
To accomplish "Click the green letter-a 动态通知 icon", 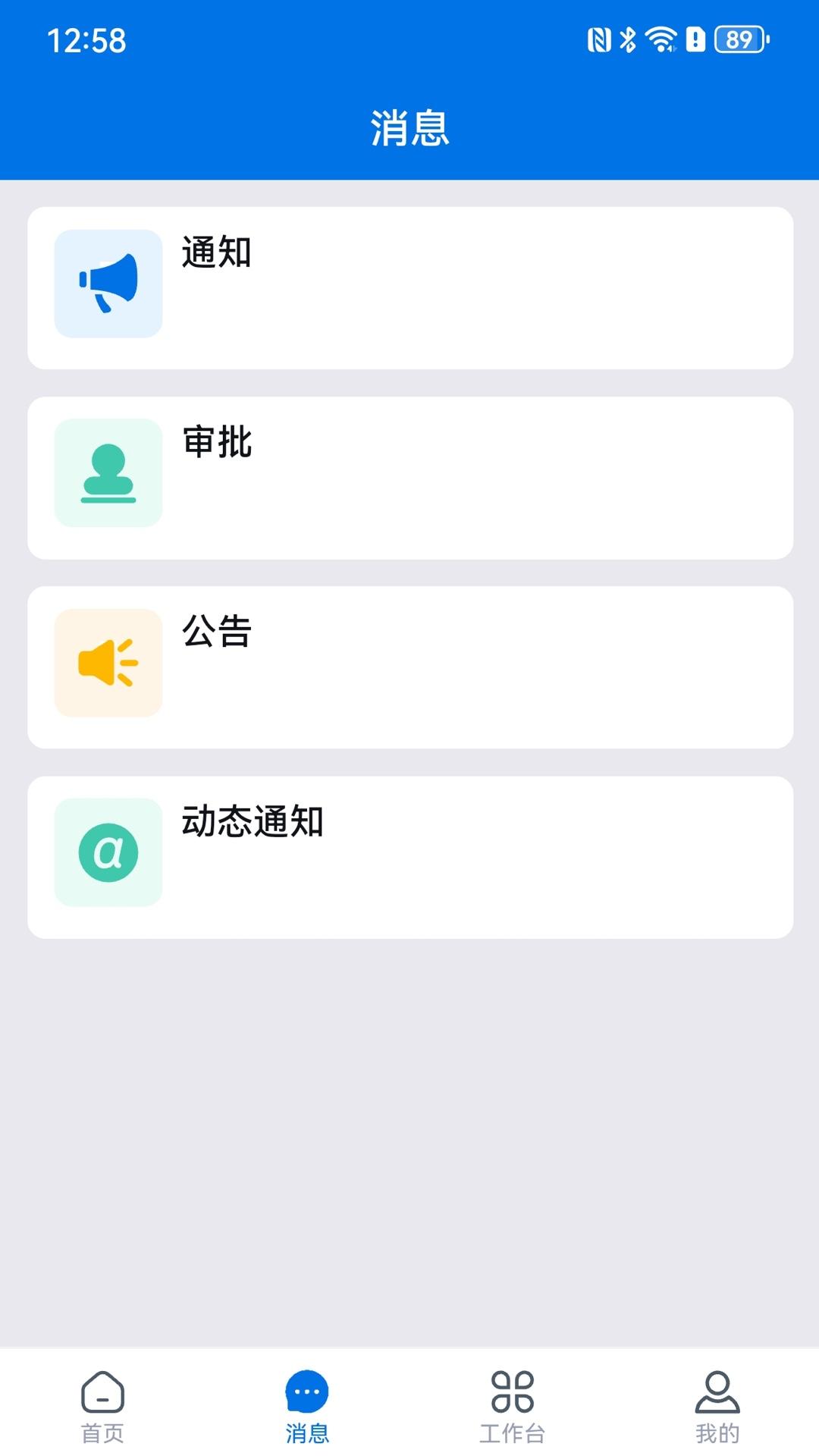I will pyautogui.click(x=108, y=851).
